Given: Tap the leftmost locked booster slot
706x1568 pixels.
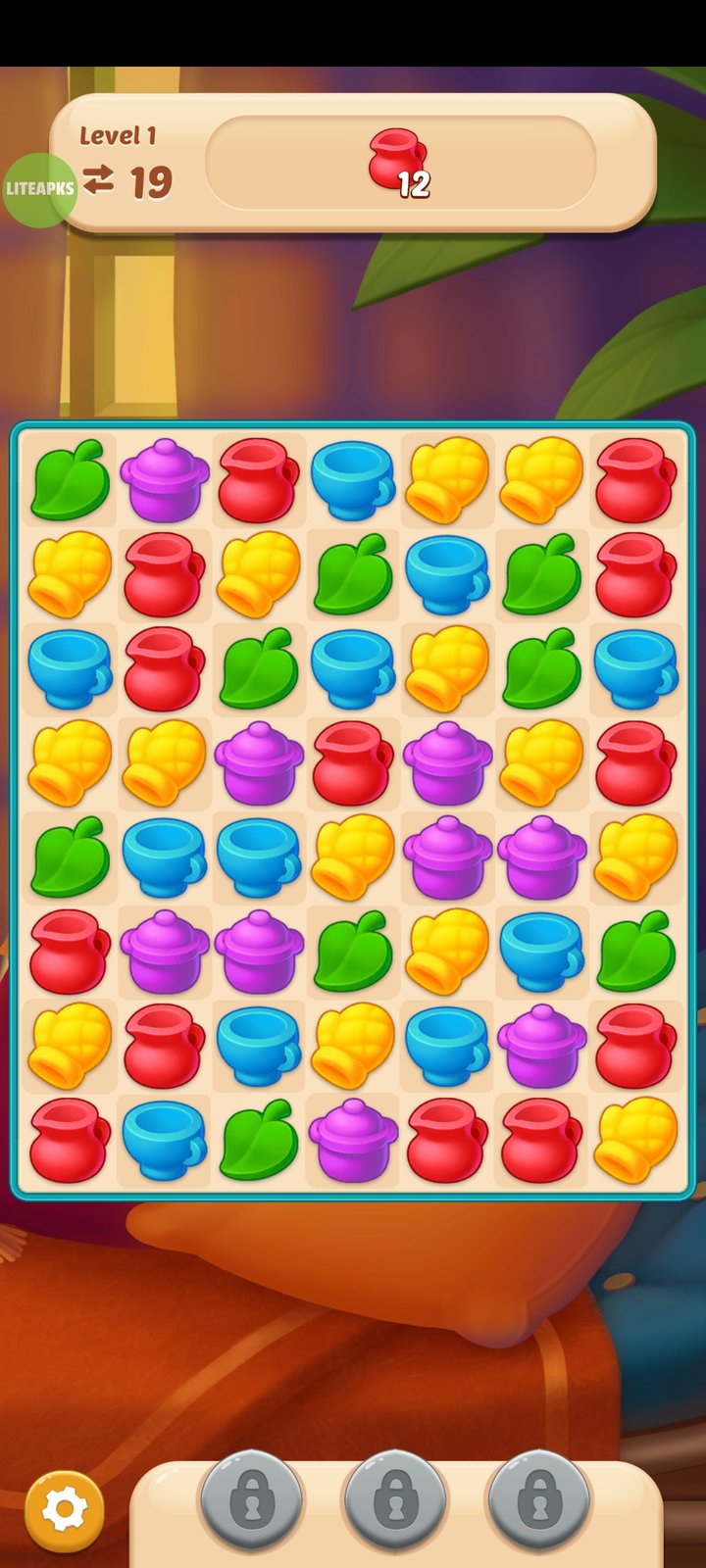Looking at the screenshot, I should (x=252, y=1499).
